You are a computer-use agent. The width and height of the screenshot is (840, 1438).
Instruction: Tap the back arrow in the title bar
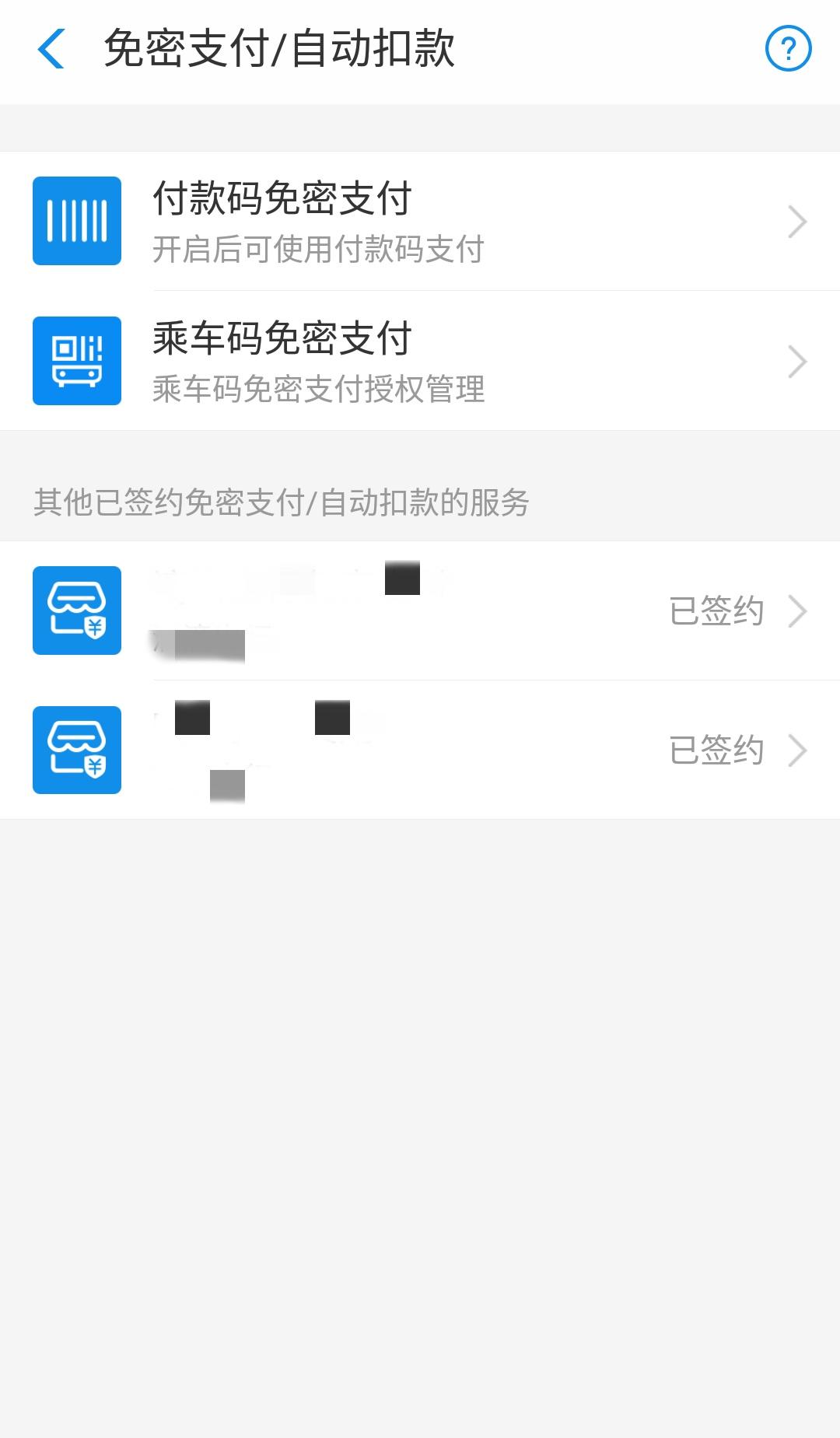coord(50,49)
